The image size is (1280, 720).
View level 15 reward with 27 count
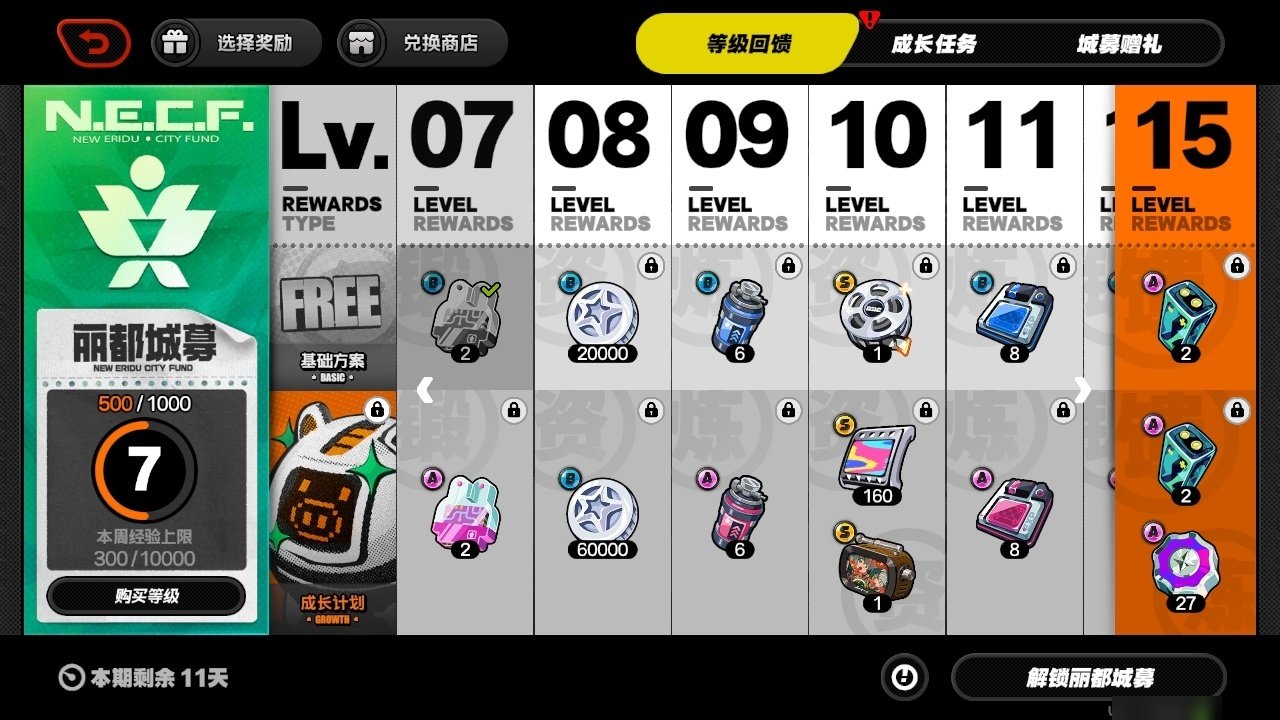pyautogui.click(x=1185, y=565)
